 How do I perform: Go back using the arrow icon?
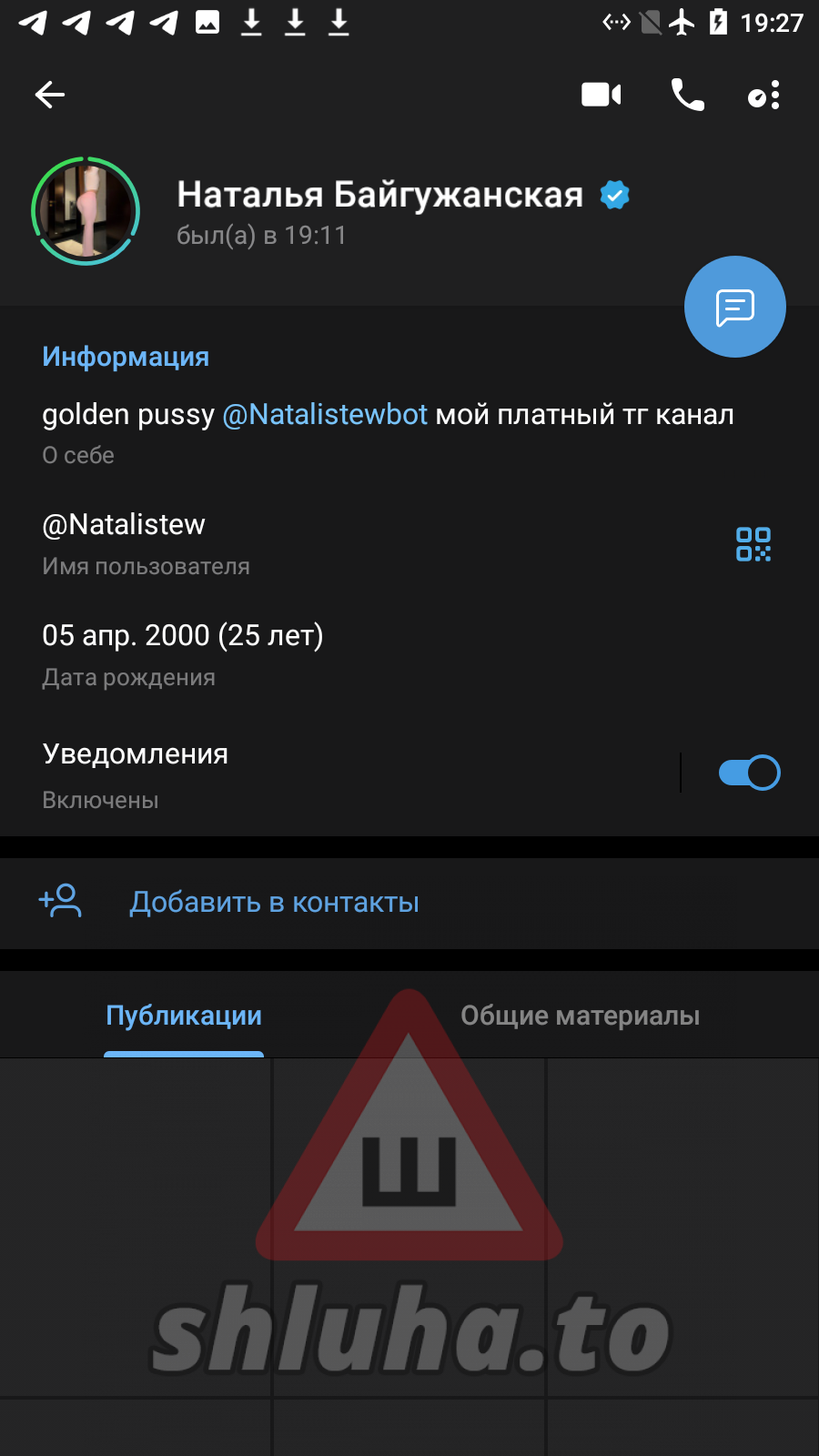[x=50, y=95]
